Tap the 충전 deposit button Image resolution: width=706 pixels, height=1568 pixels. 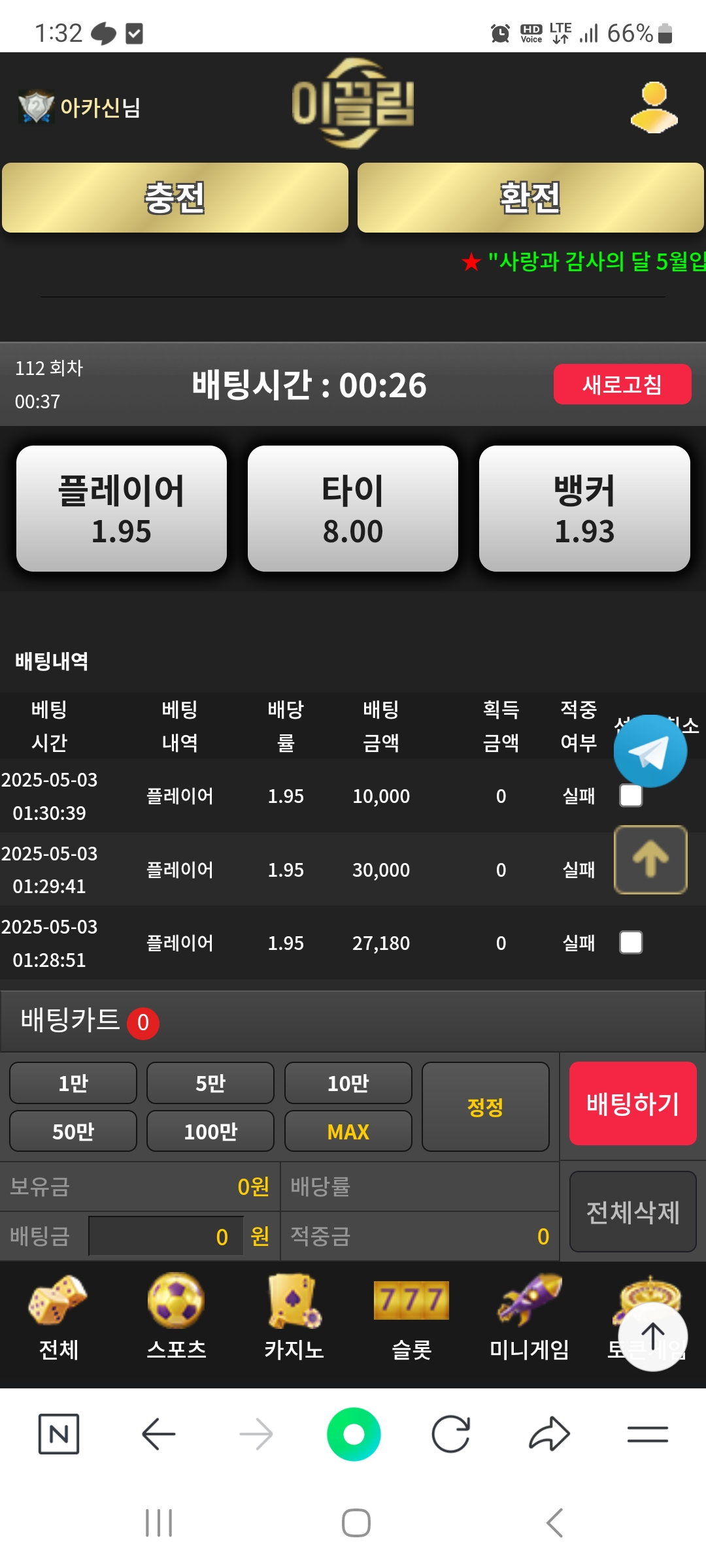pos(175,198)
